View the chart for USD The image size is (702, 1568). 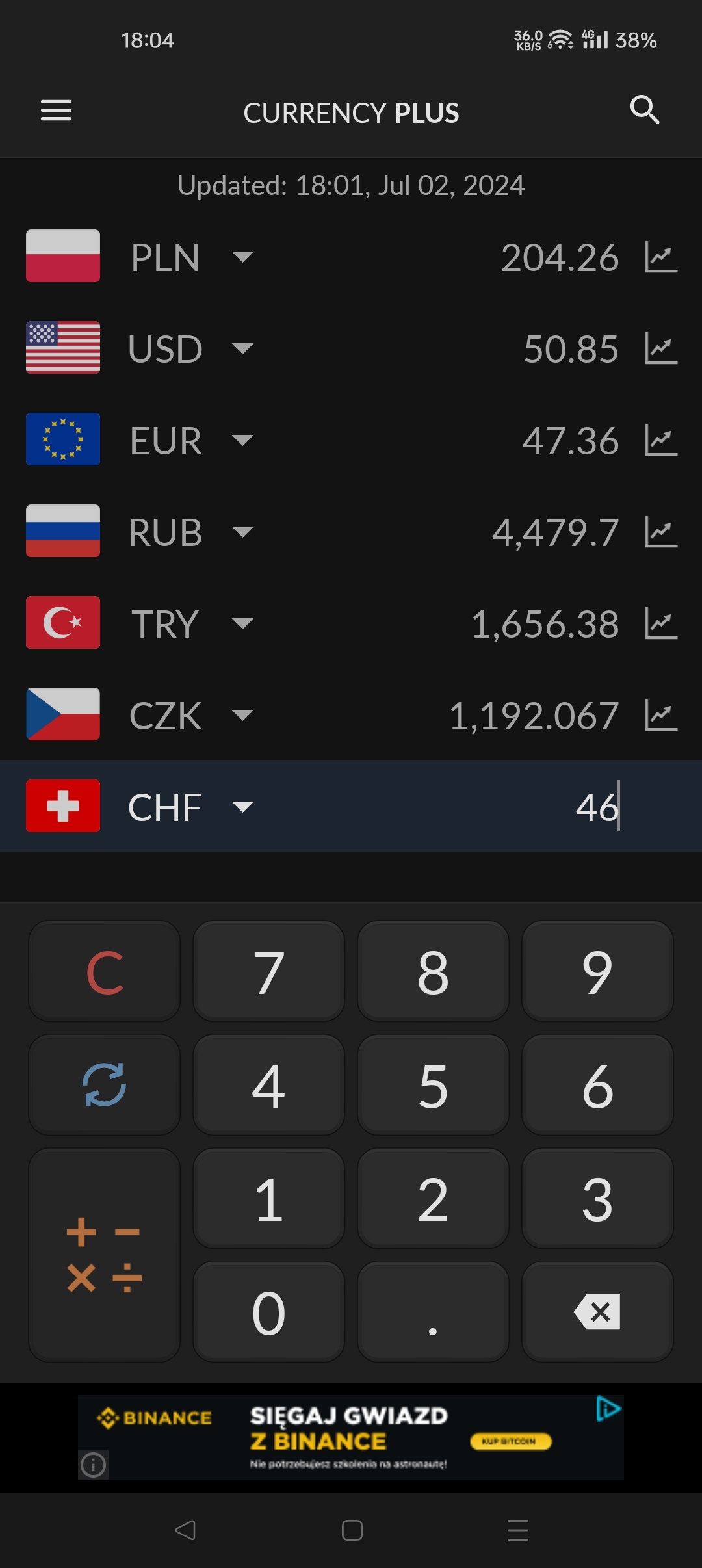[661, 348]
